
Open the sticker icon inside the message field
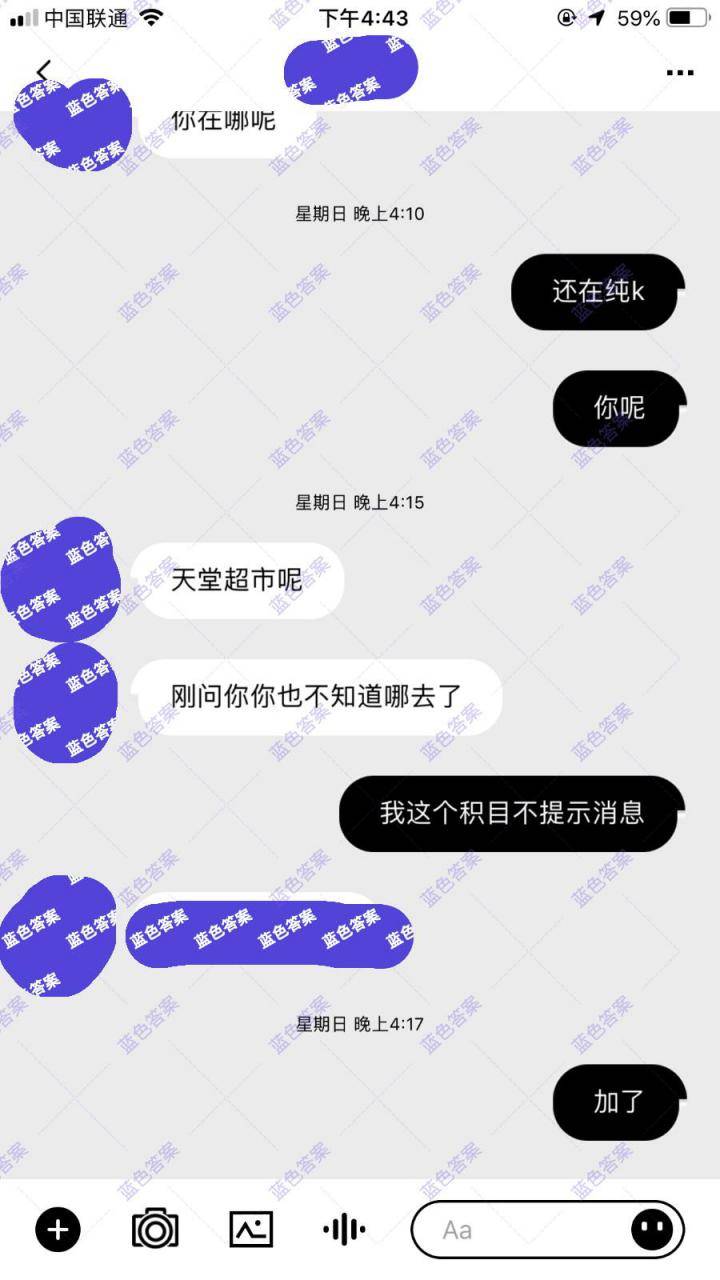[652, 1228]
